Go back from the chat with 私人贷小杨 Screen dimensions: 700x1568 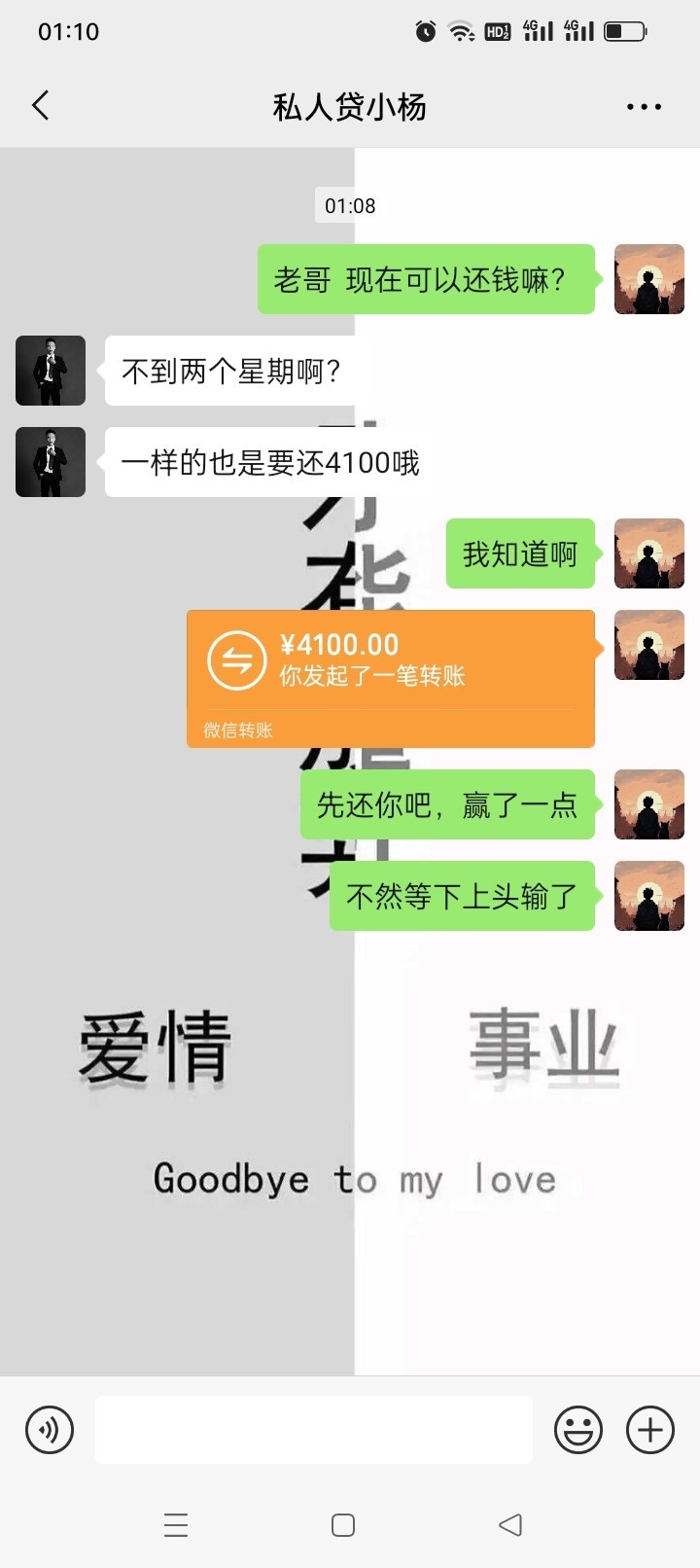(41, 106)
